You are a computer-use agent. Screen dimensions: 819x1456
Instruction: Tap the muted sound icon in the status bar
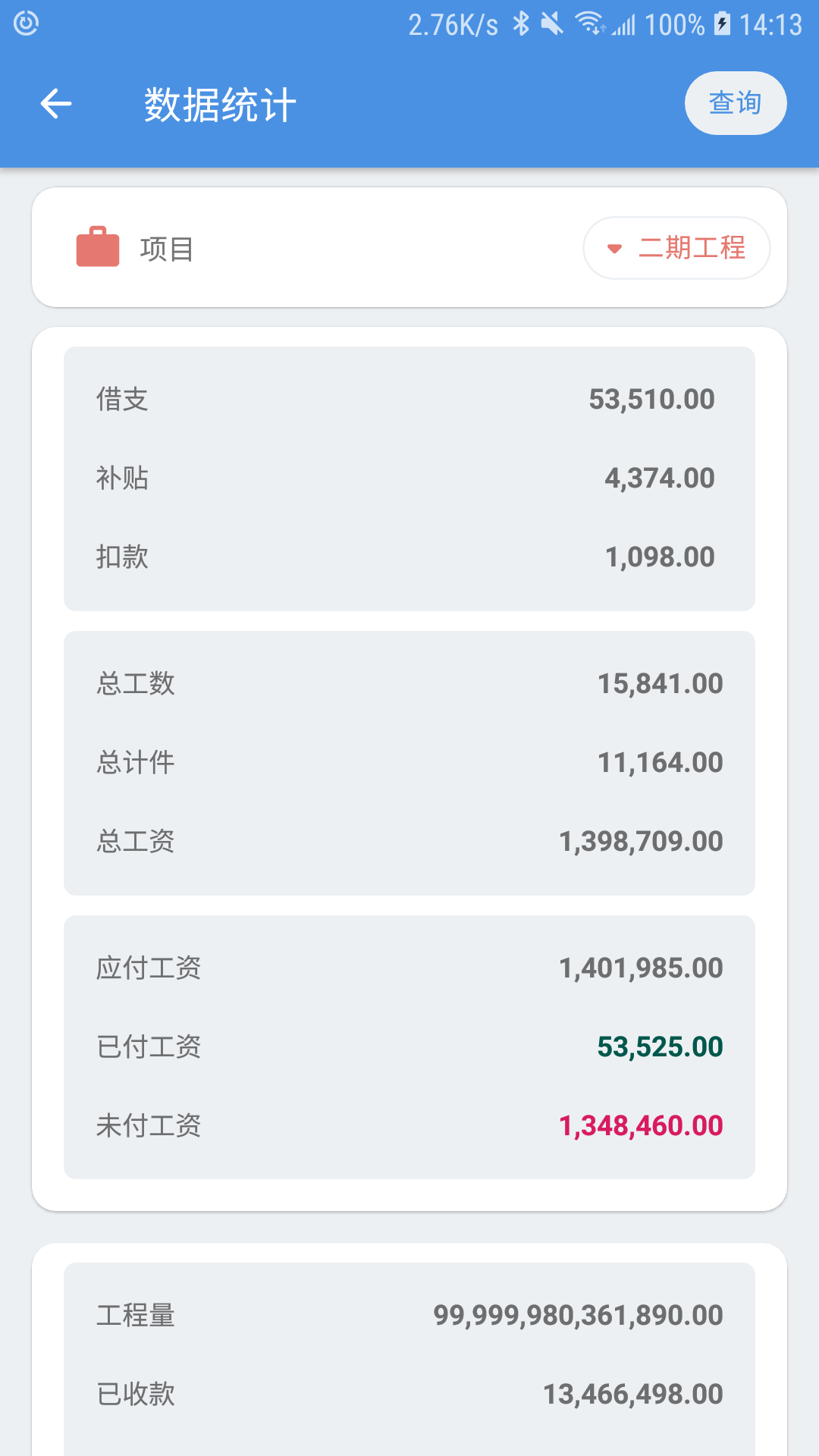tap(553, 24)
